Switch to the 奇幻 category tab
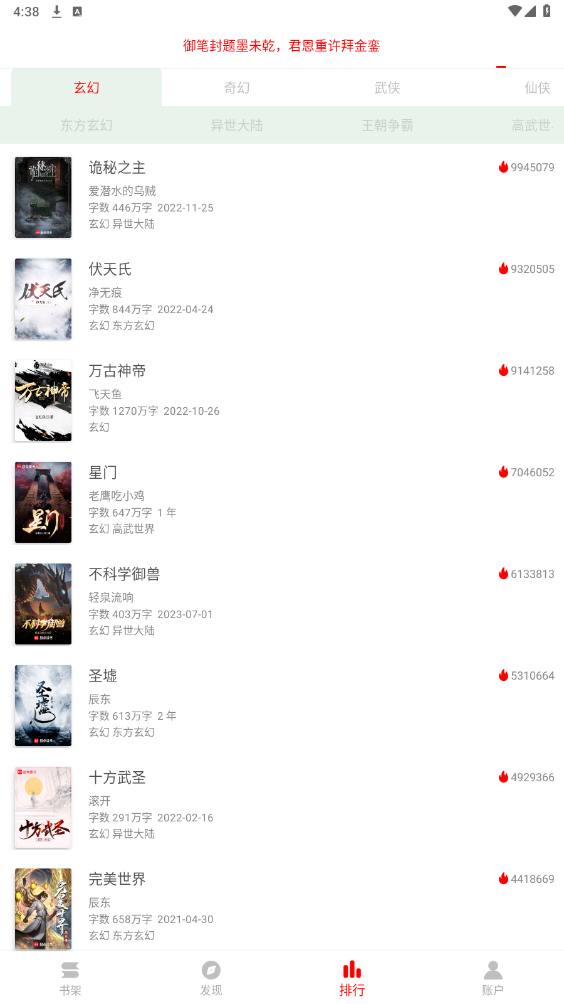 click(x=237, y=88)
